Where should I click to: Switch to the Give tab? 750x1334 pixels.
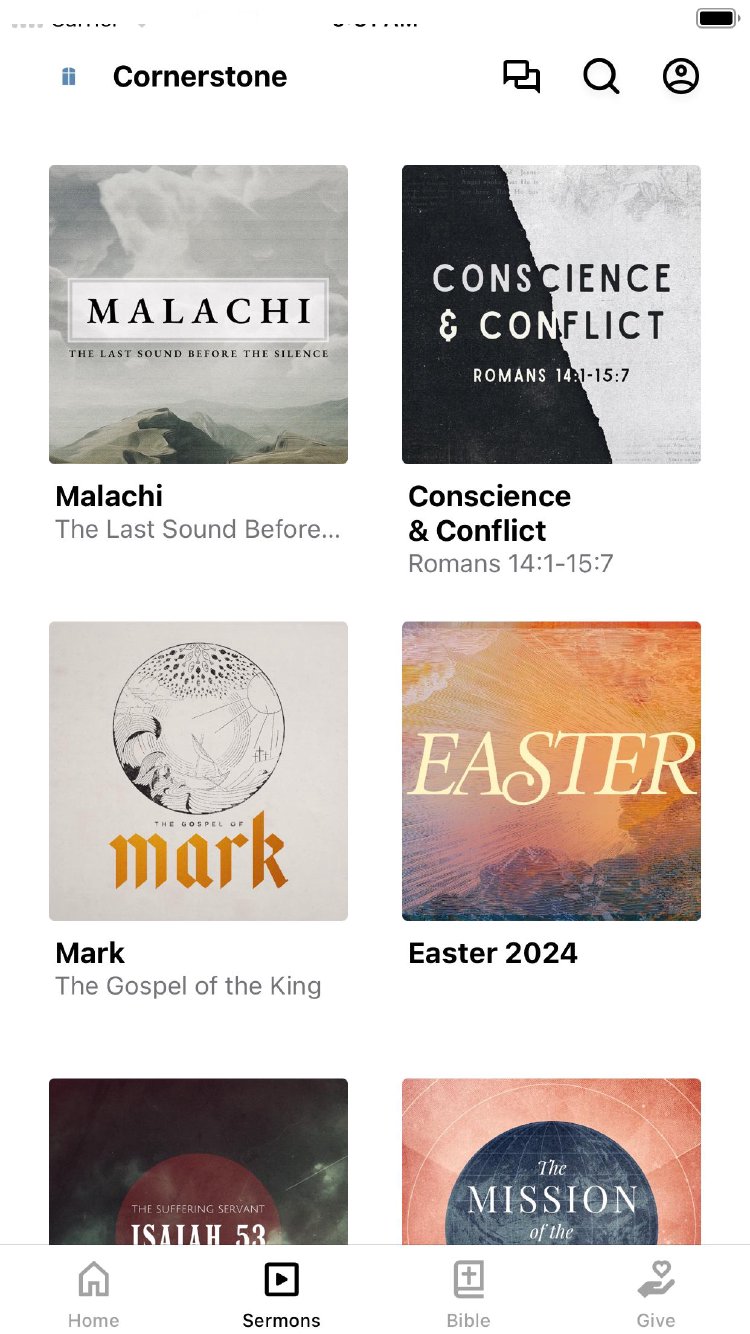pyautogui.click(x=656, y=1292)
